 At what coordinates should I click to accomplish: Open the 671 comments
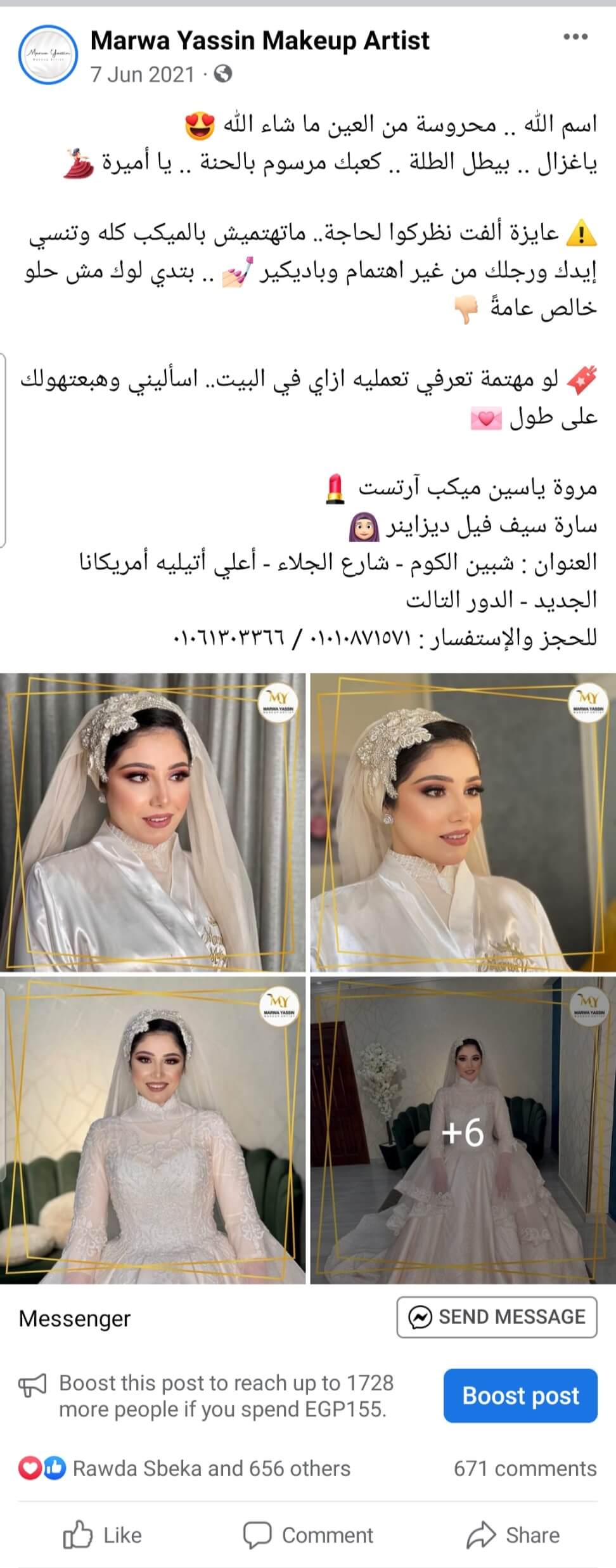525,1468
